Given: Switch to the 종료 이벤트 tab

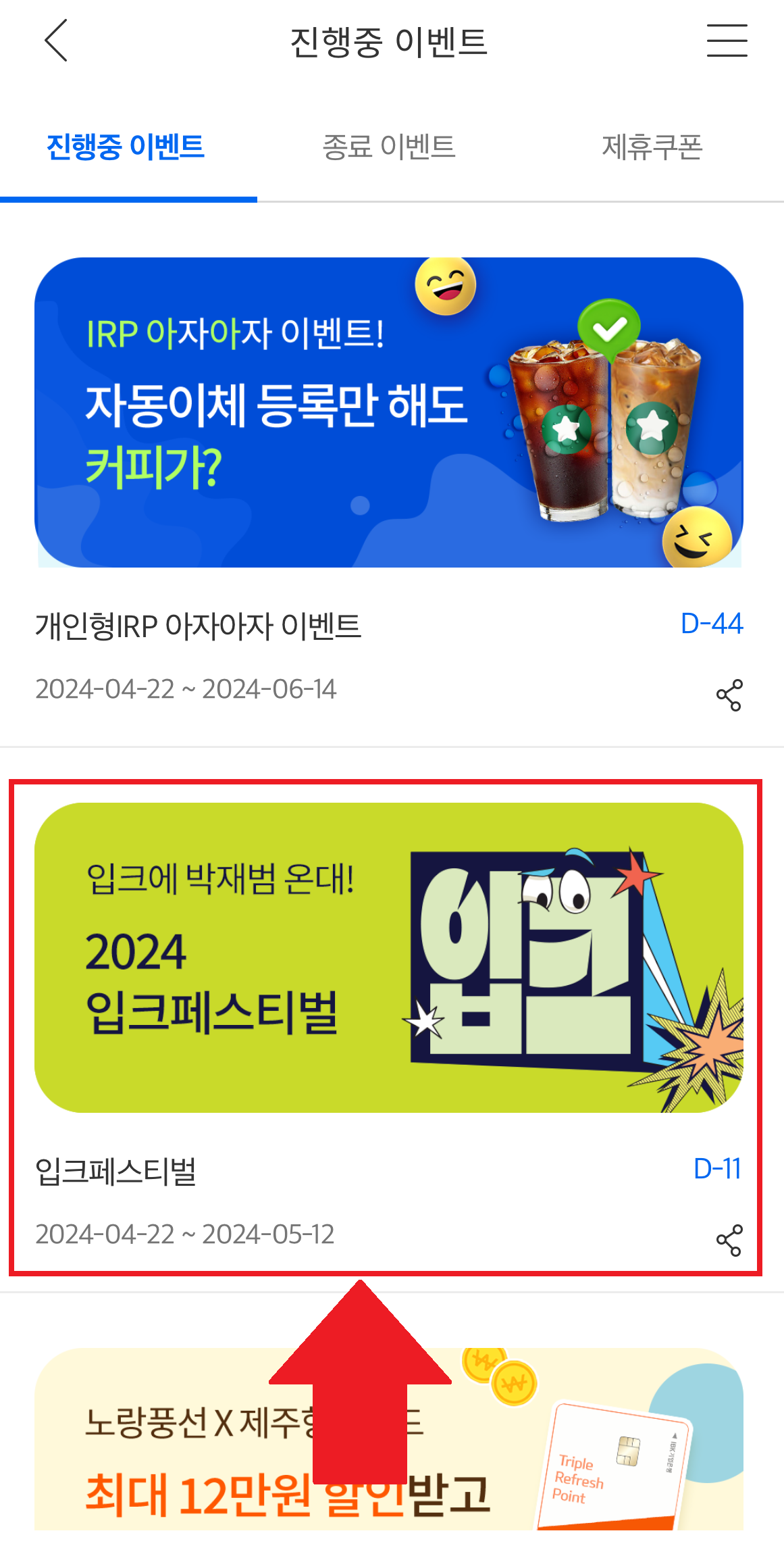Looking at the screenshot, I should [392, 148].
